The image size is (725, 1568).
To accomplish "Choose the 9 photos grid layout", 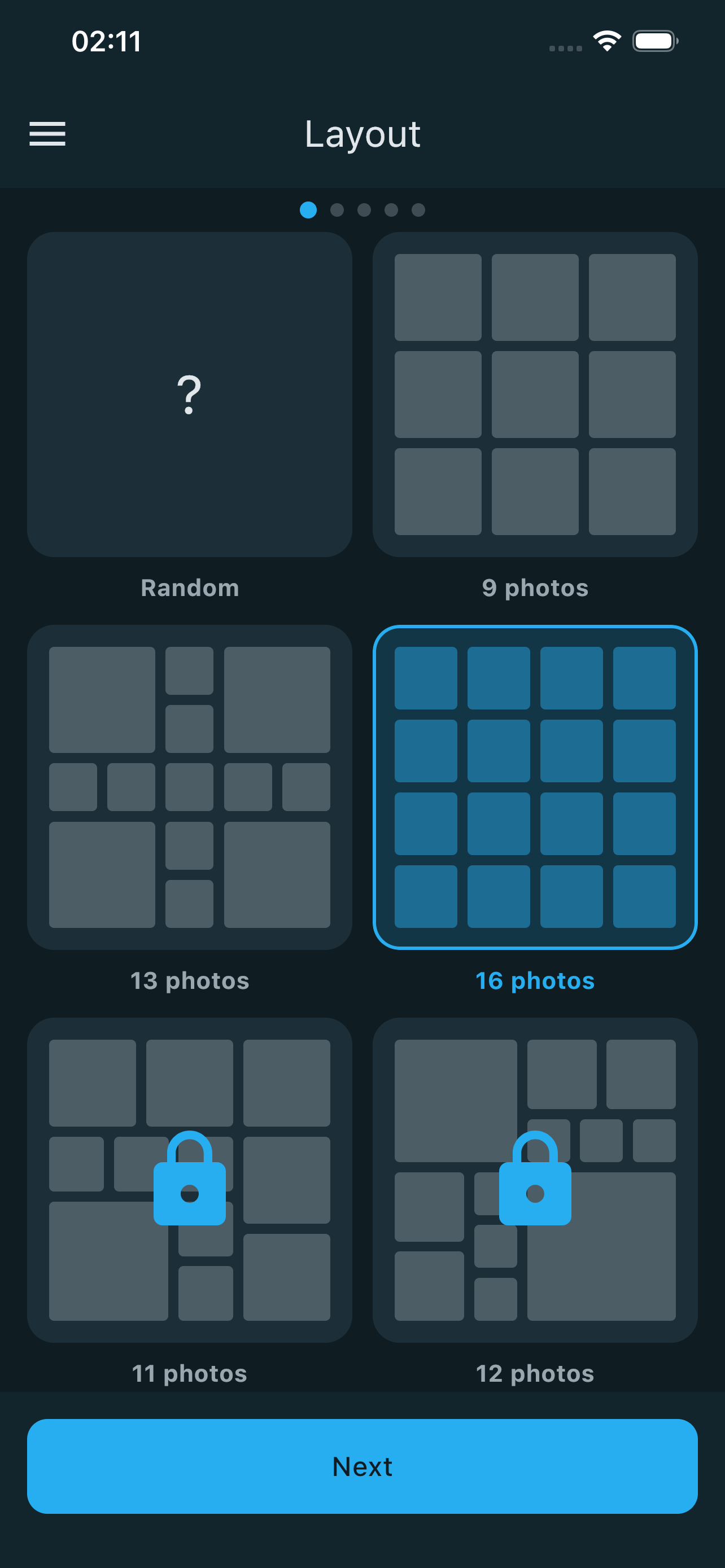I will click(535, 395).
